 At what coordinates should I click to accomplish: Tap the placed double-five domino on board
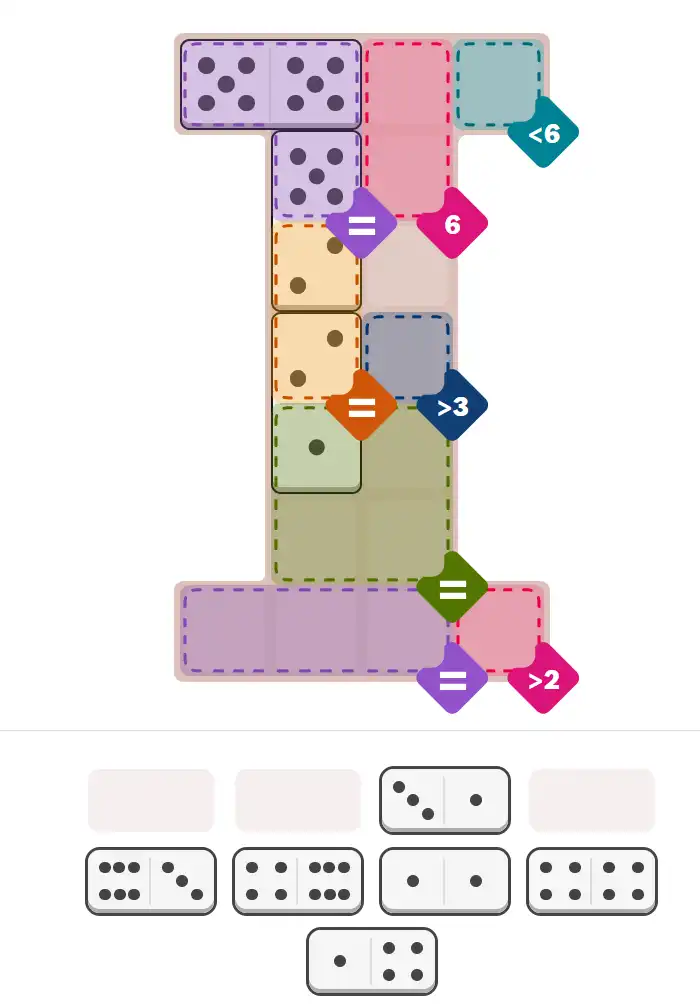[270, 85]
